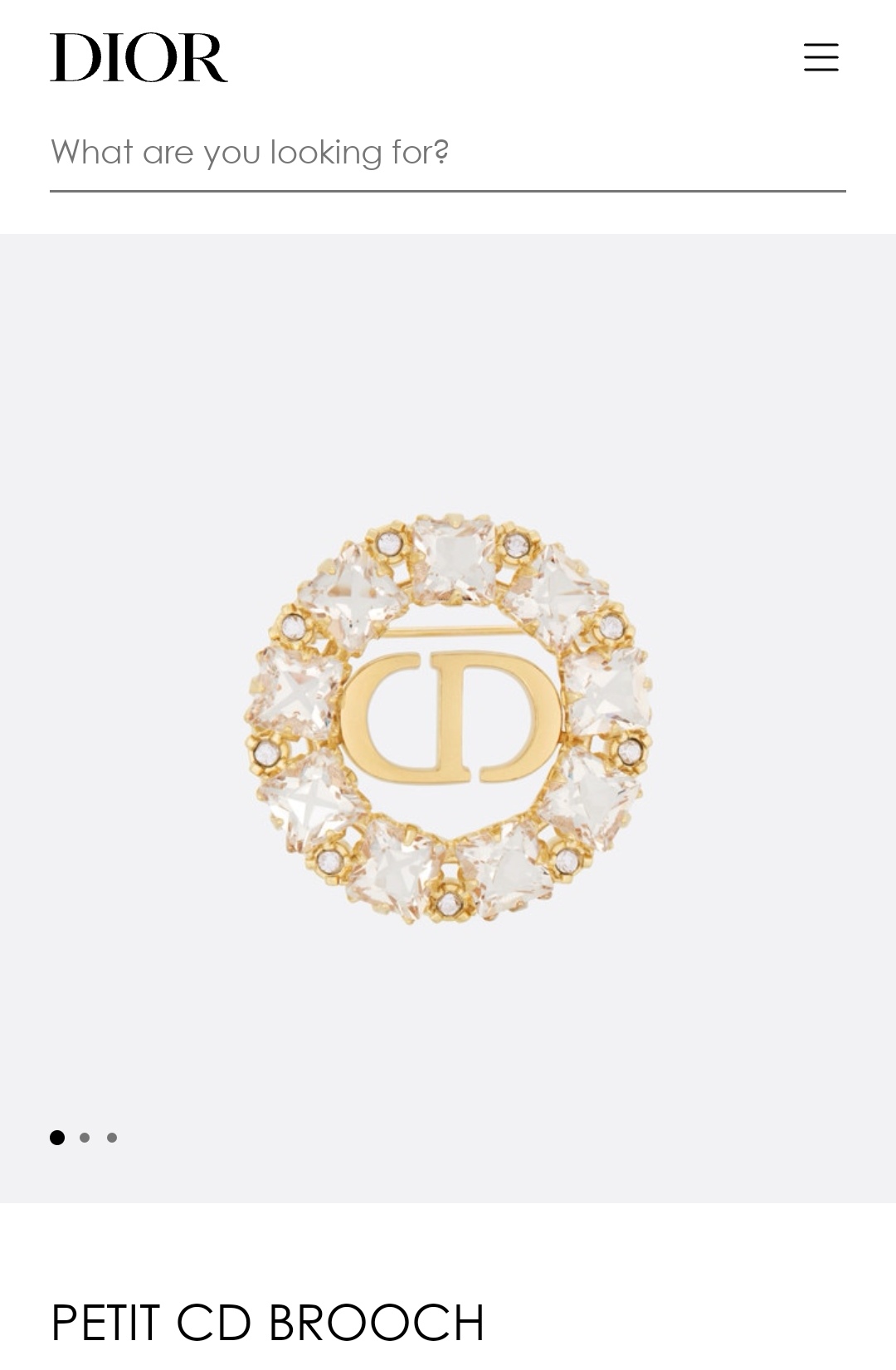Open the hamburger menu

pyautogui.click(x=821, y=57)
